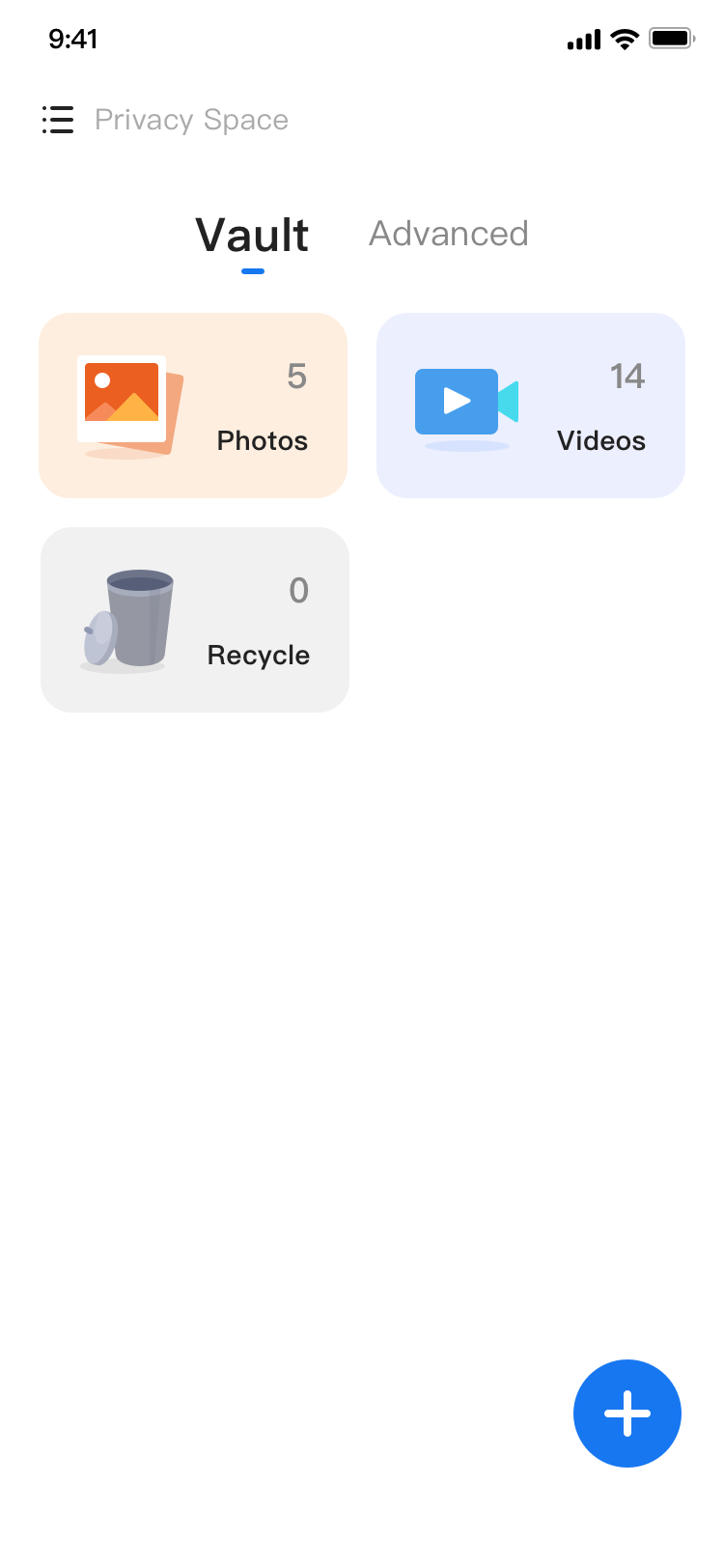The image size is (724, 1568).
Task: Tap the Recycle count showing 0
Action: [x=298, y=592]
